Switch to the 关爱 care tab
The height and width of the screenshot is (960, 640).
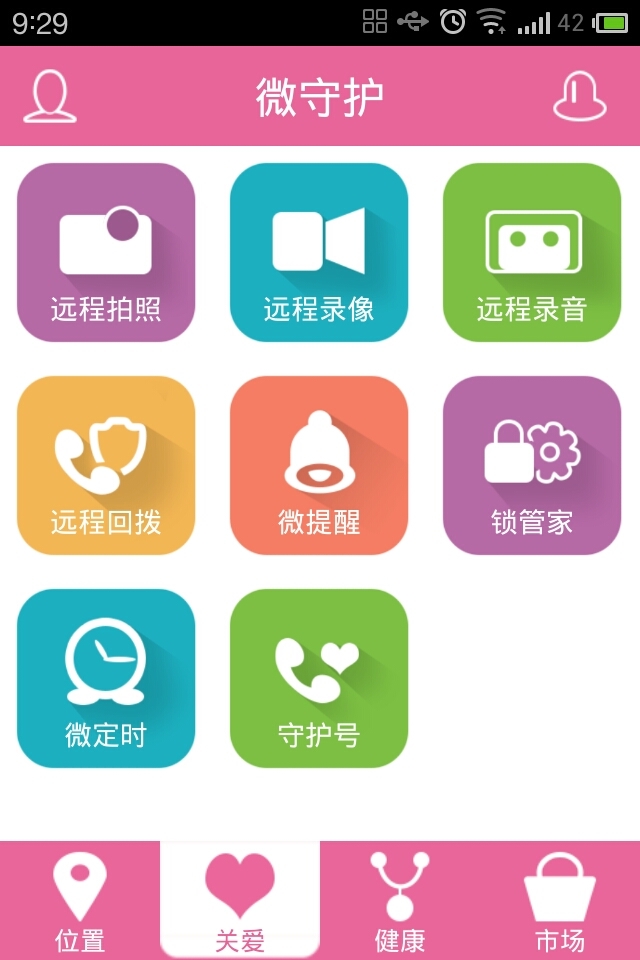point(240,901)
